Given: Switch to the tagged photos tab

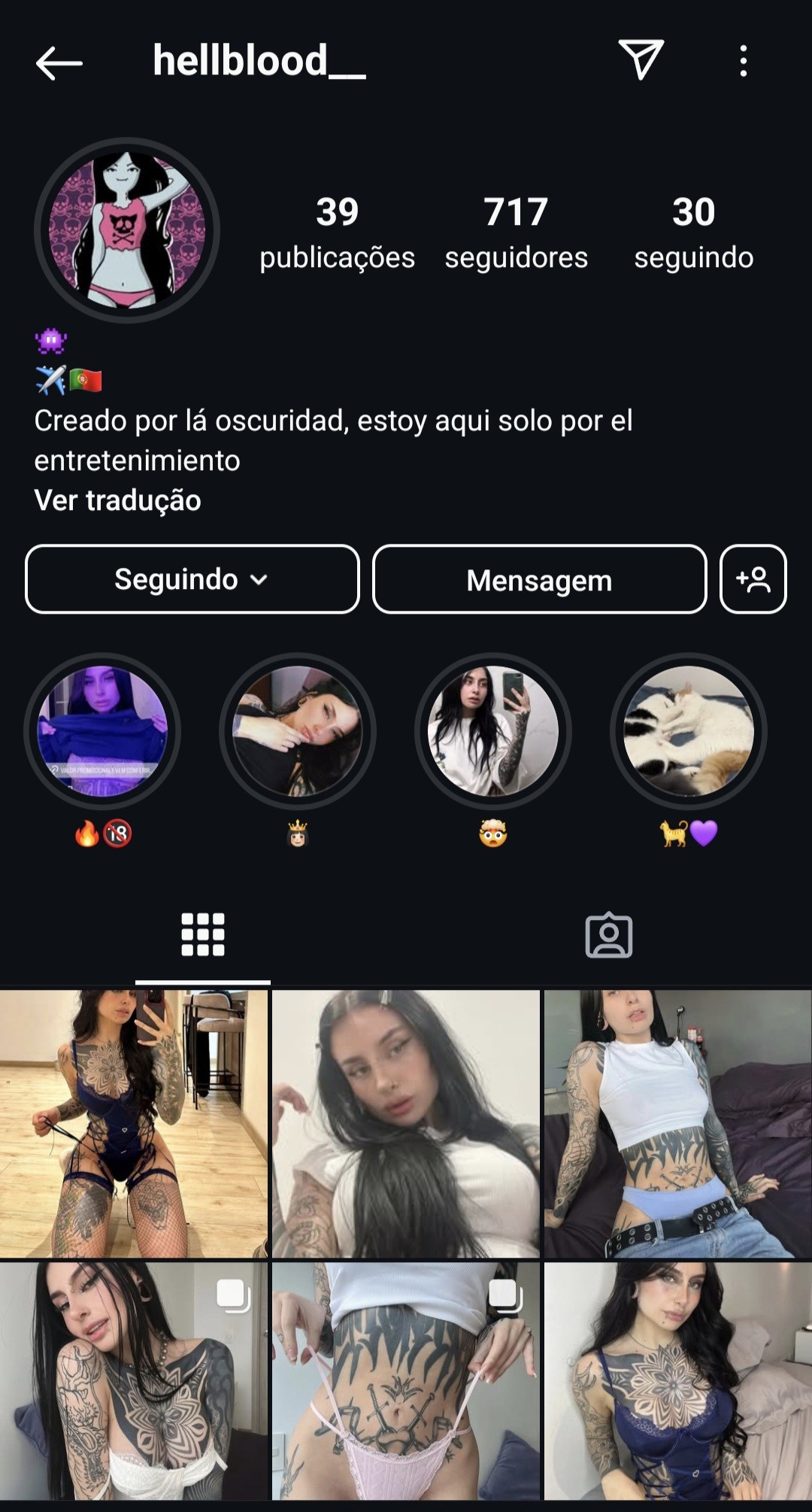Looking at the screenshot, I should coord(609,935).
